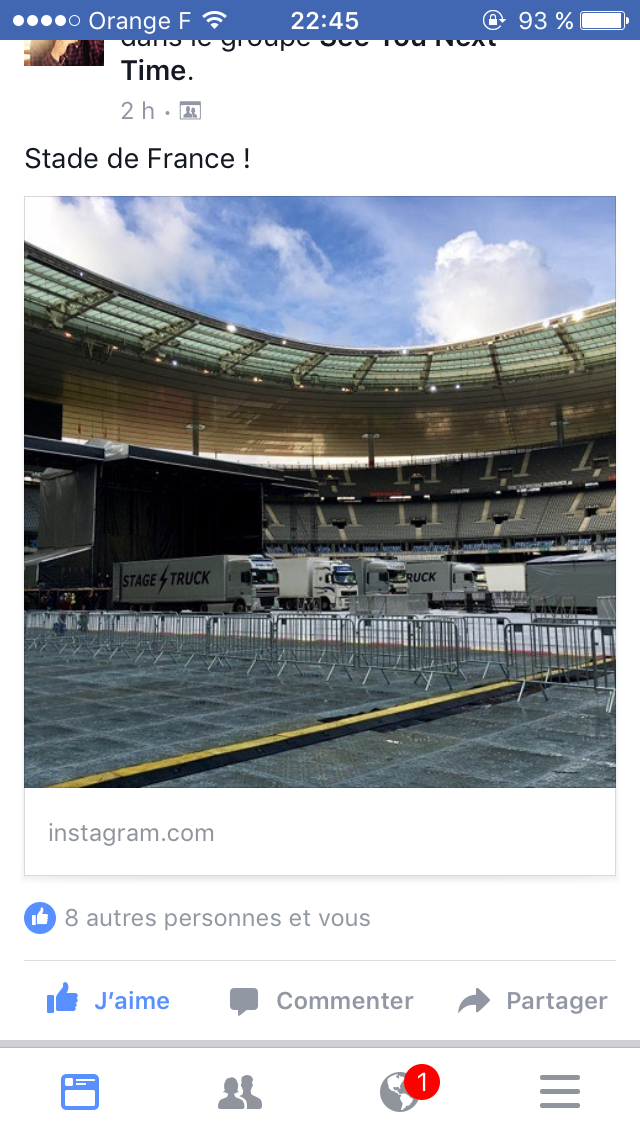640x1136 pixels.
Task: Open the hamburger menu tab
Action: click(x=560, y=1091)
